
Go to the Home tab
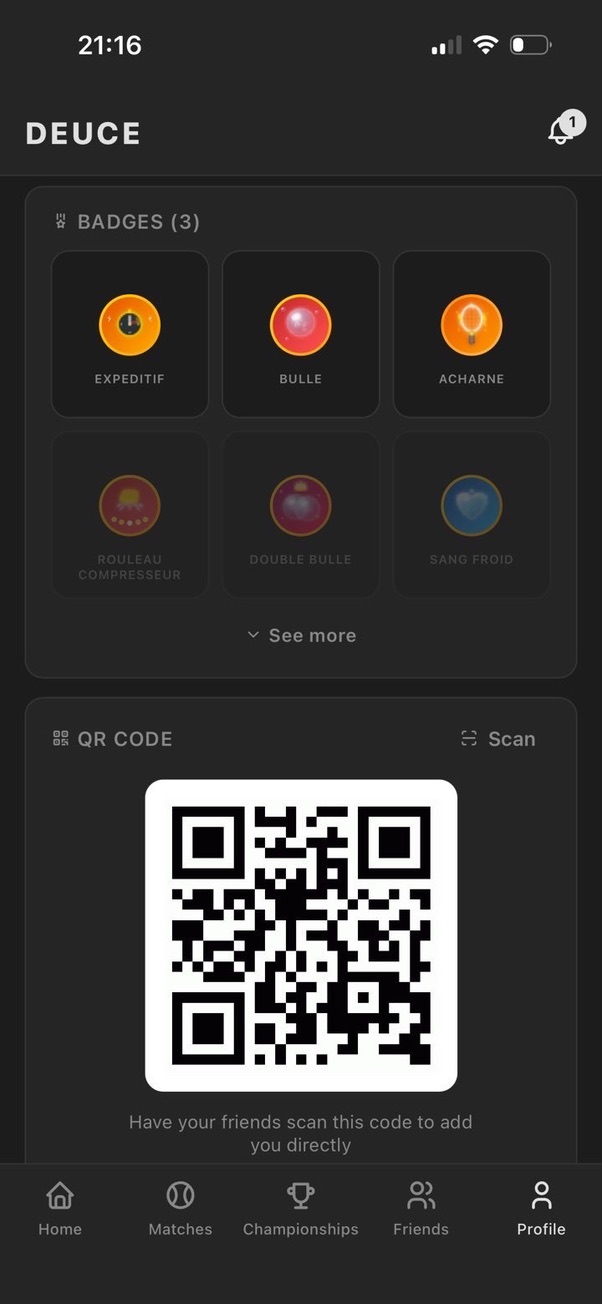[60, 1208]
